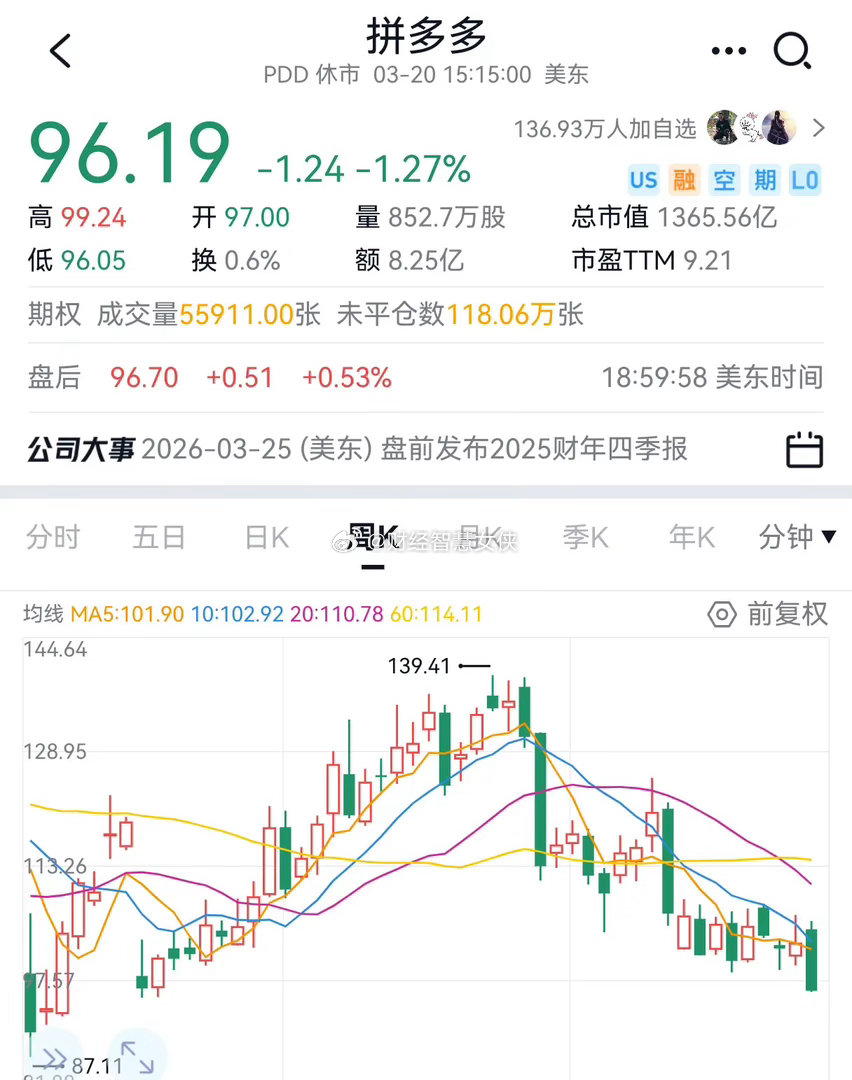This screenshot has width=852, height=1080.
Task: Click the US market badge icon
Action: (643, 180)
